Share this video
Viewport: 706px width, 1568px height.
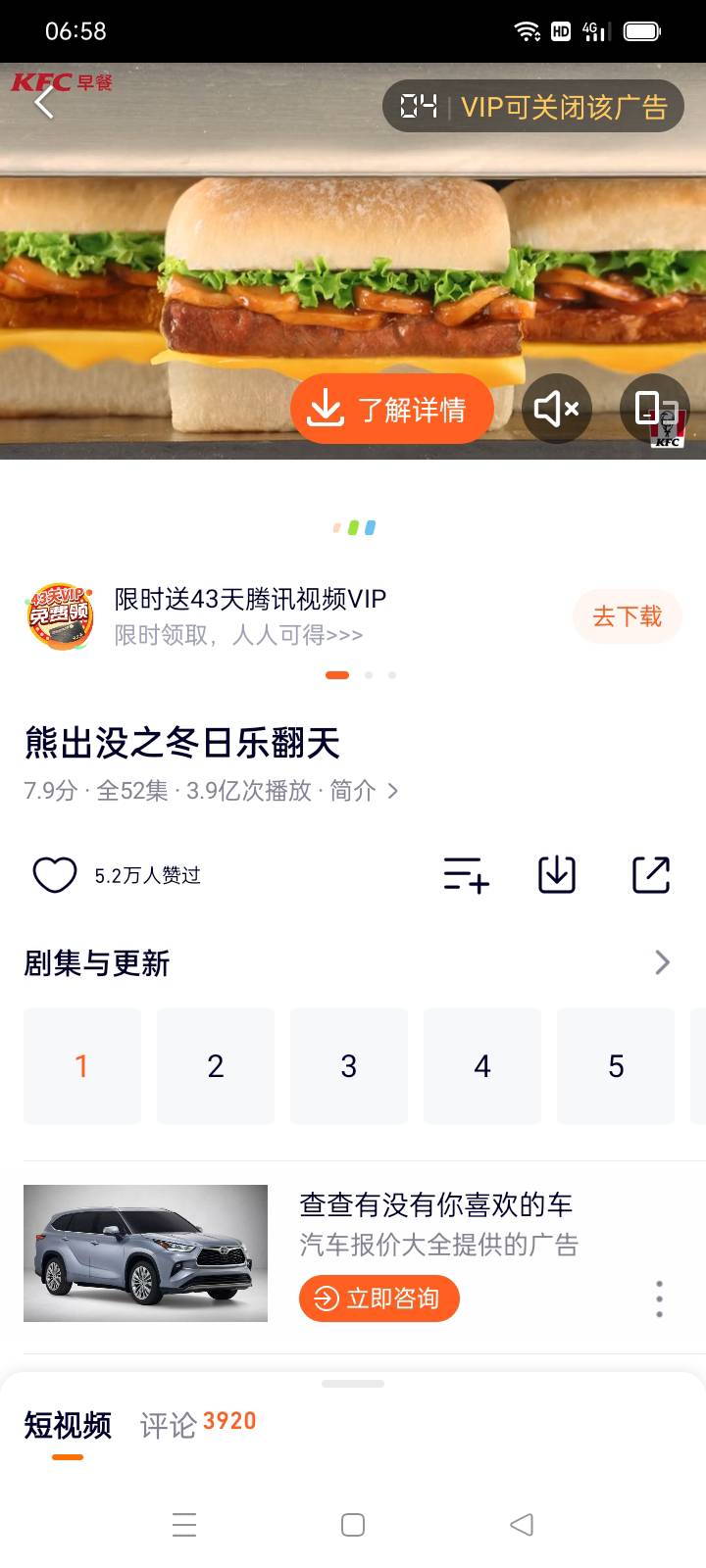[651, 874]
